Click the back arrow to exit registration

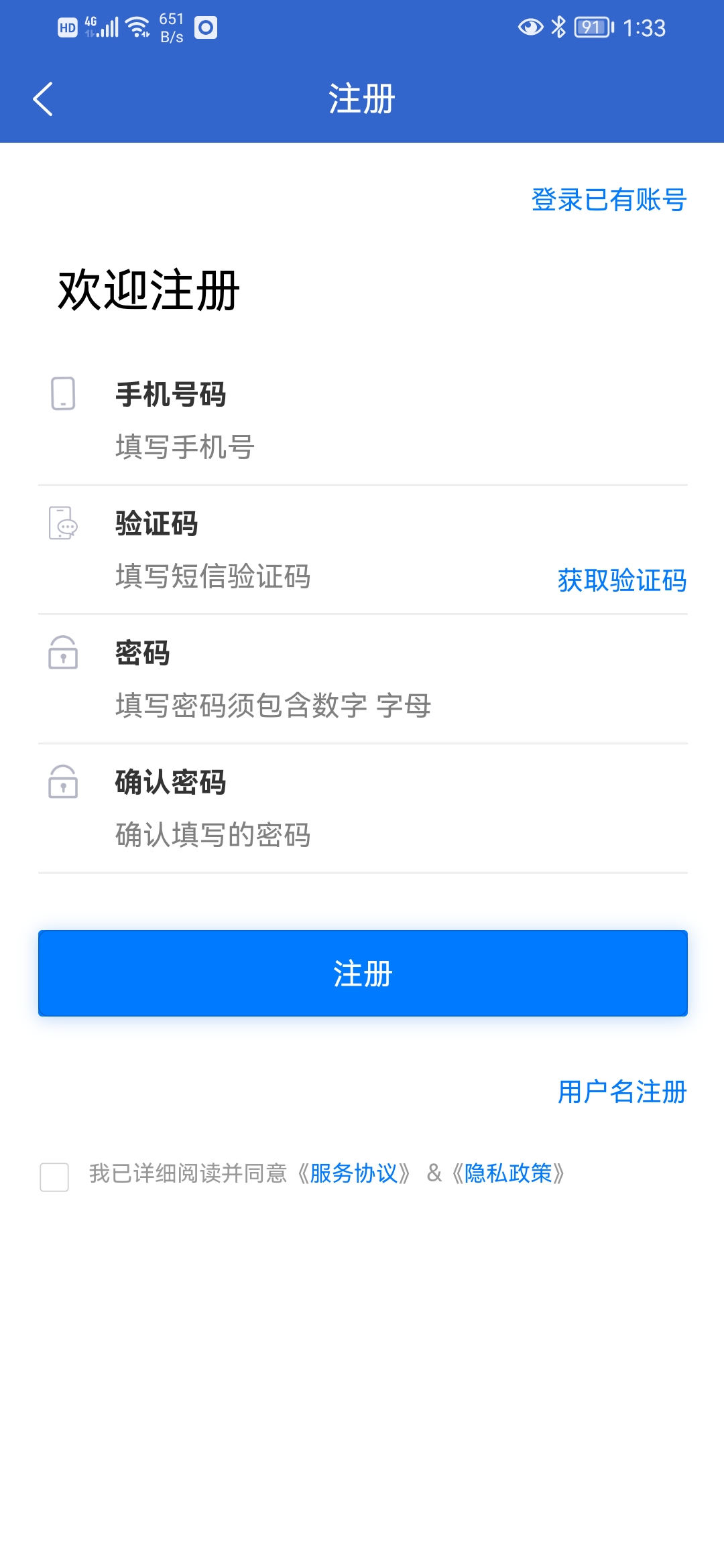pyautogui.click(x=42, y=99)
